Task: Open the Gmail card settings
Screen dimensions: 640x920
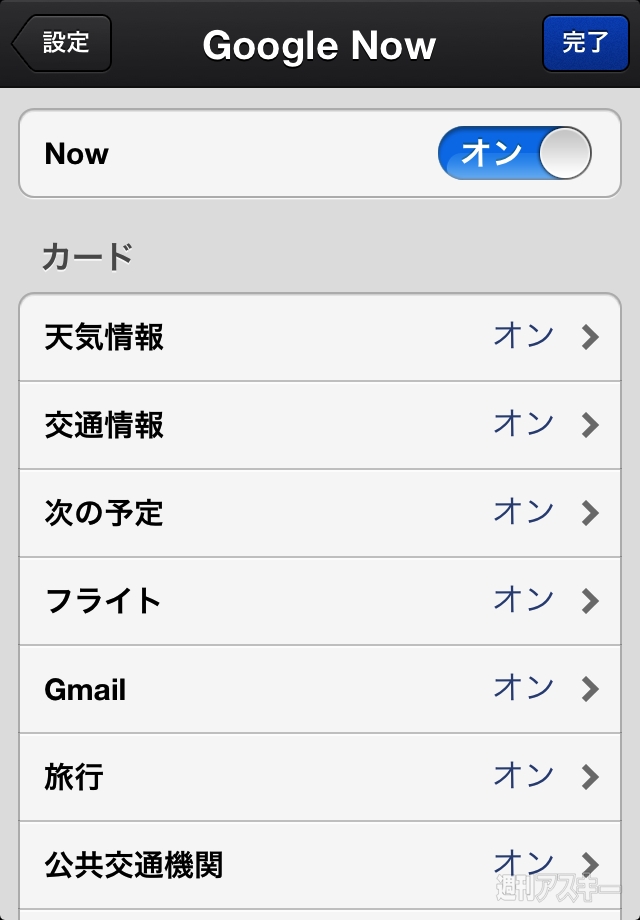Action: click(320, 690)
